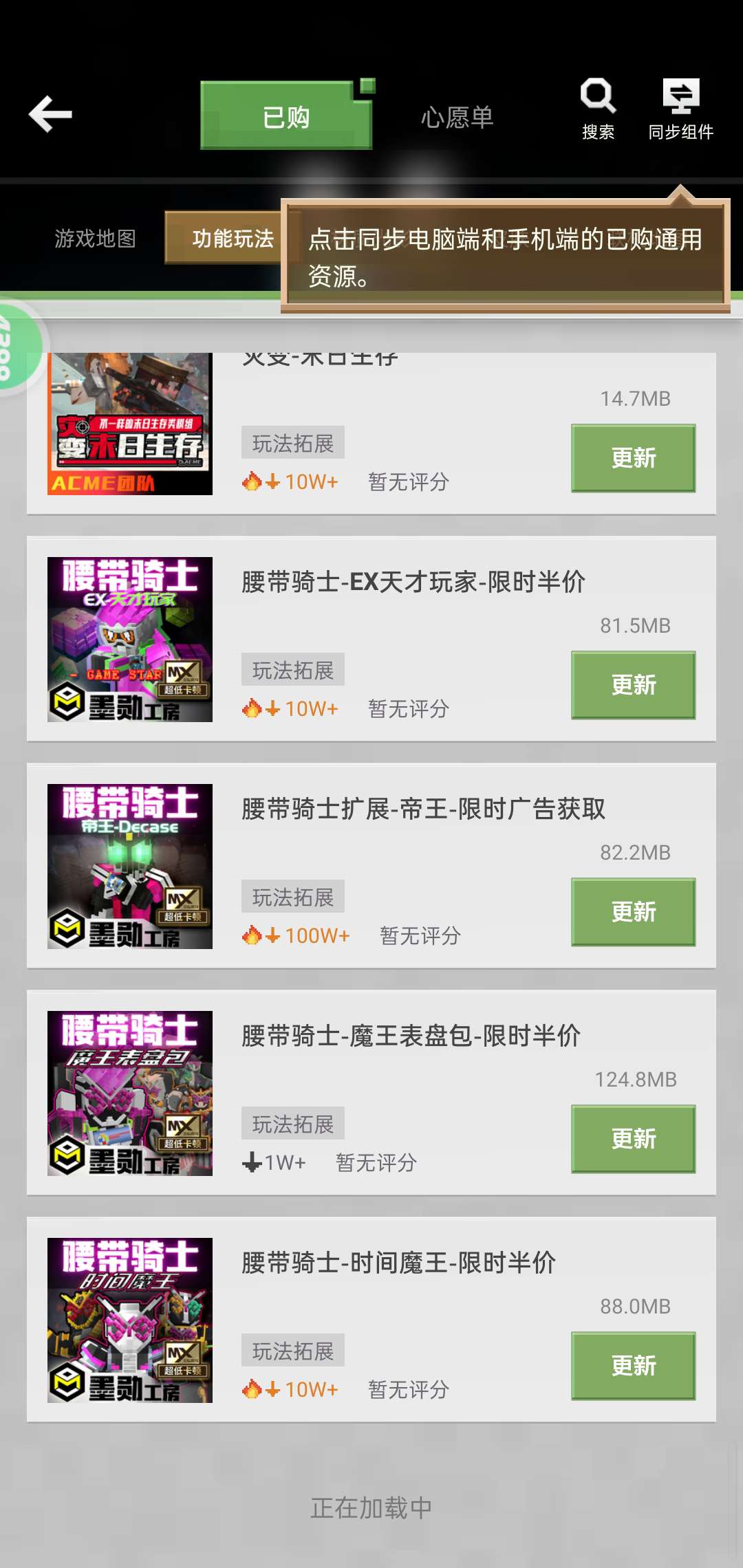This screenshot has width=743, height=1568.
Task: Update 腰带骑士扩展-帝王
Action: click(x=633, y=912)
